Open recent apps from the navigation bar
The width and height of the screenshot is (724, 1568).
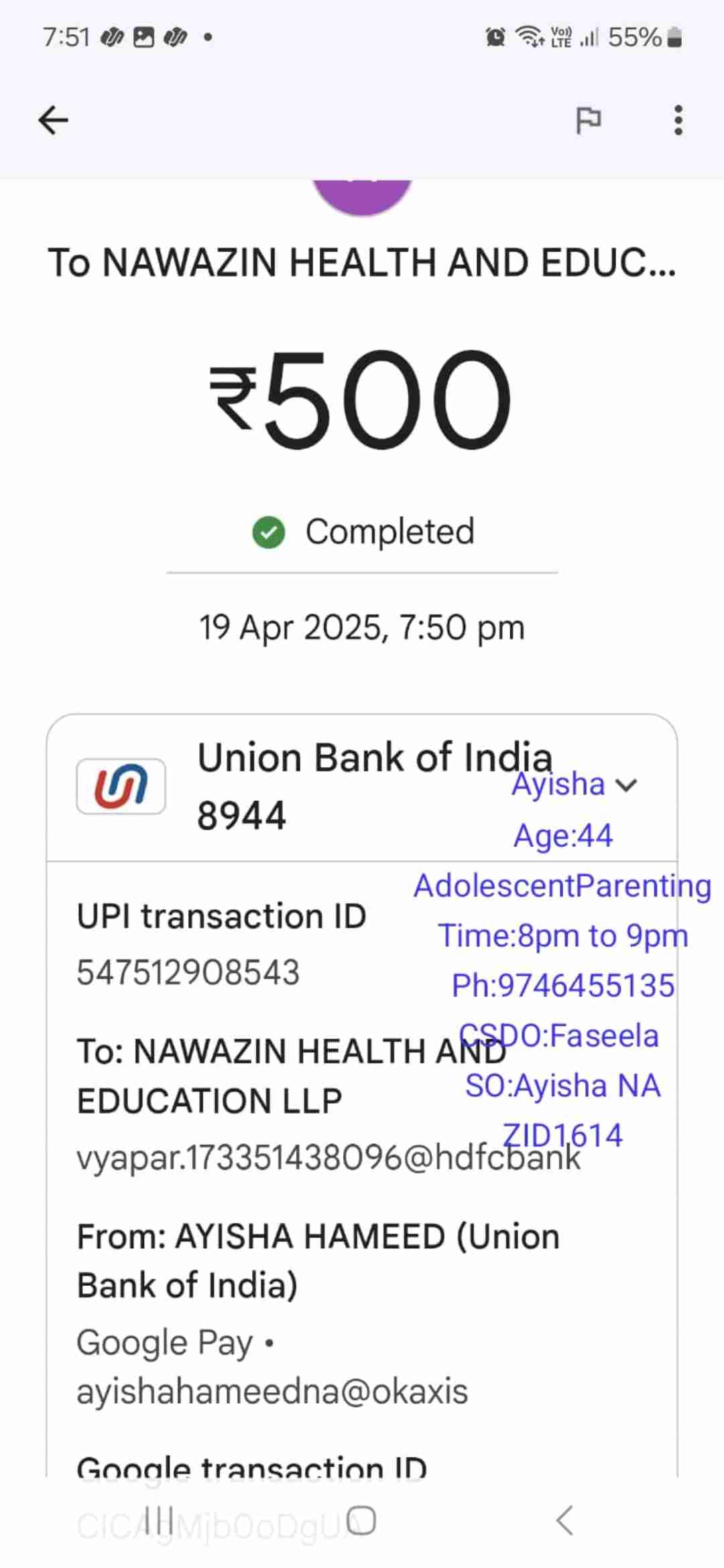coord(159,1520)
